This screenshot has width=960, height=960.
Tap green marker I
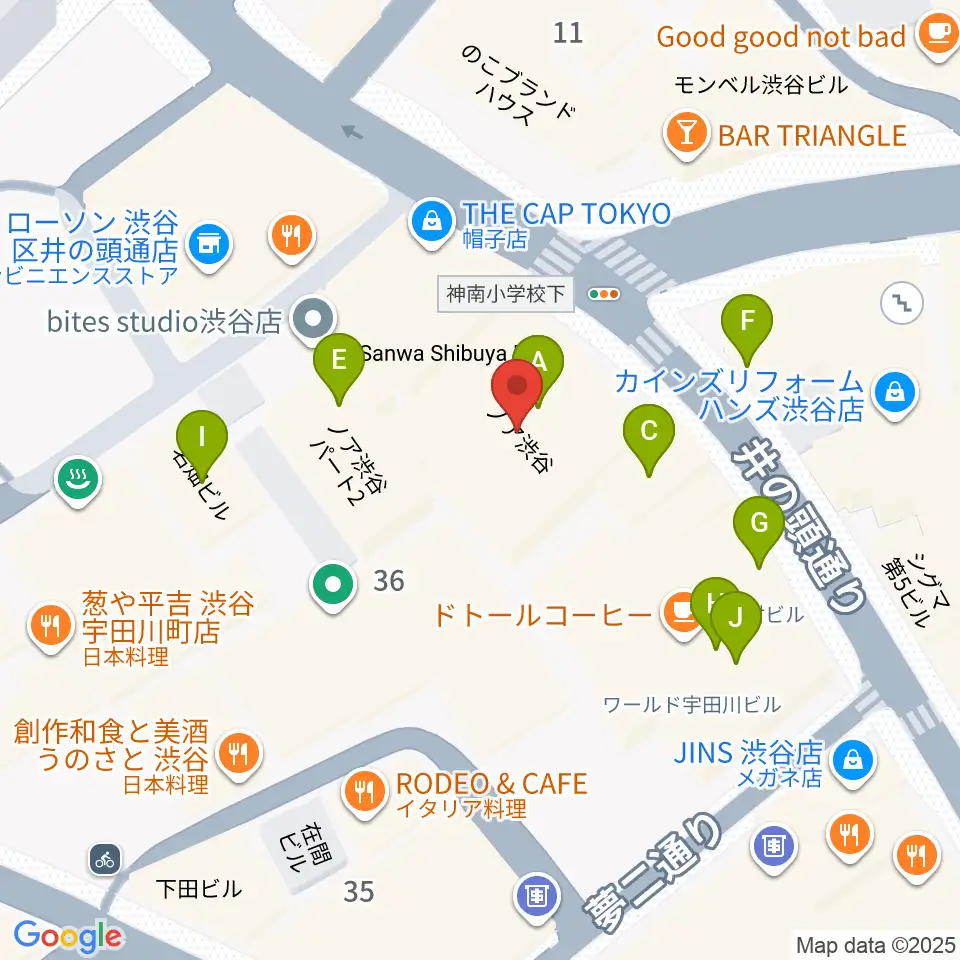pos(203,439)
